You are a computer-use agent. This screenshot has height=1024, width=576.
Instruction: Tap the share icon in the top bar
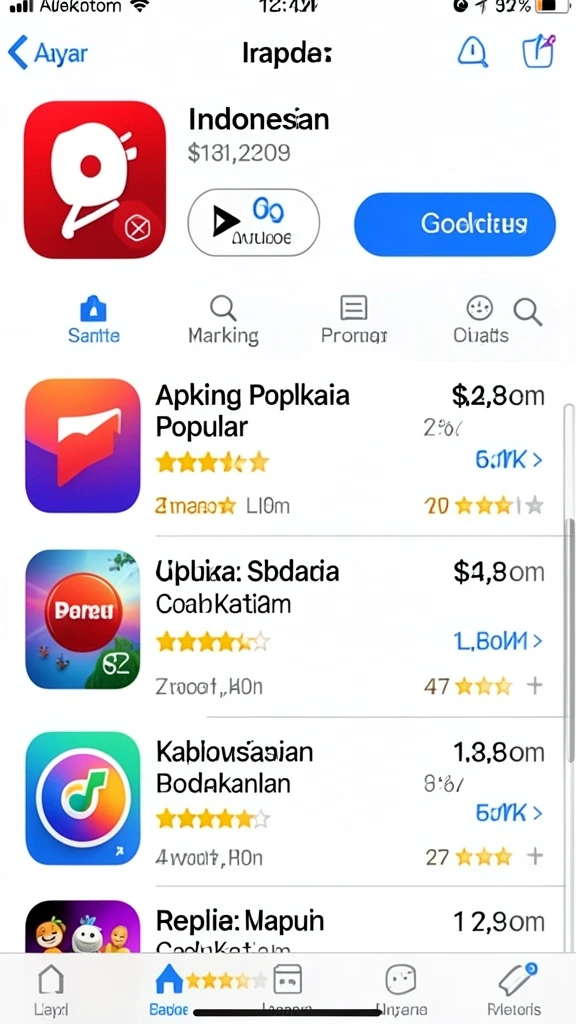pos(539,51)
